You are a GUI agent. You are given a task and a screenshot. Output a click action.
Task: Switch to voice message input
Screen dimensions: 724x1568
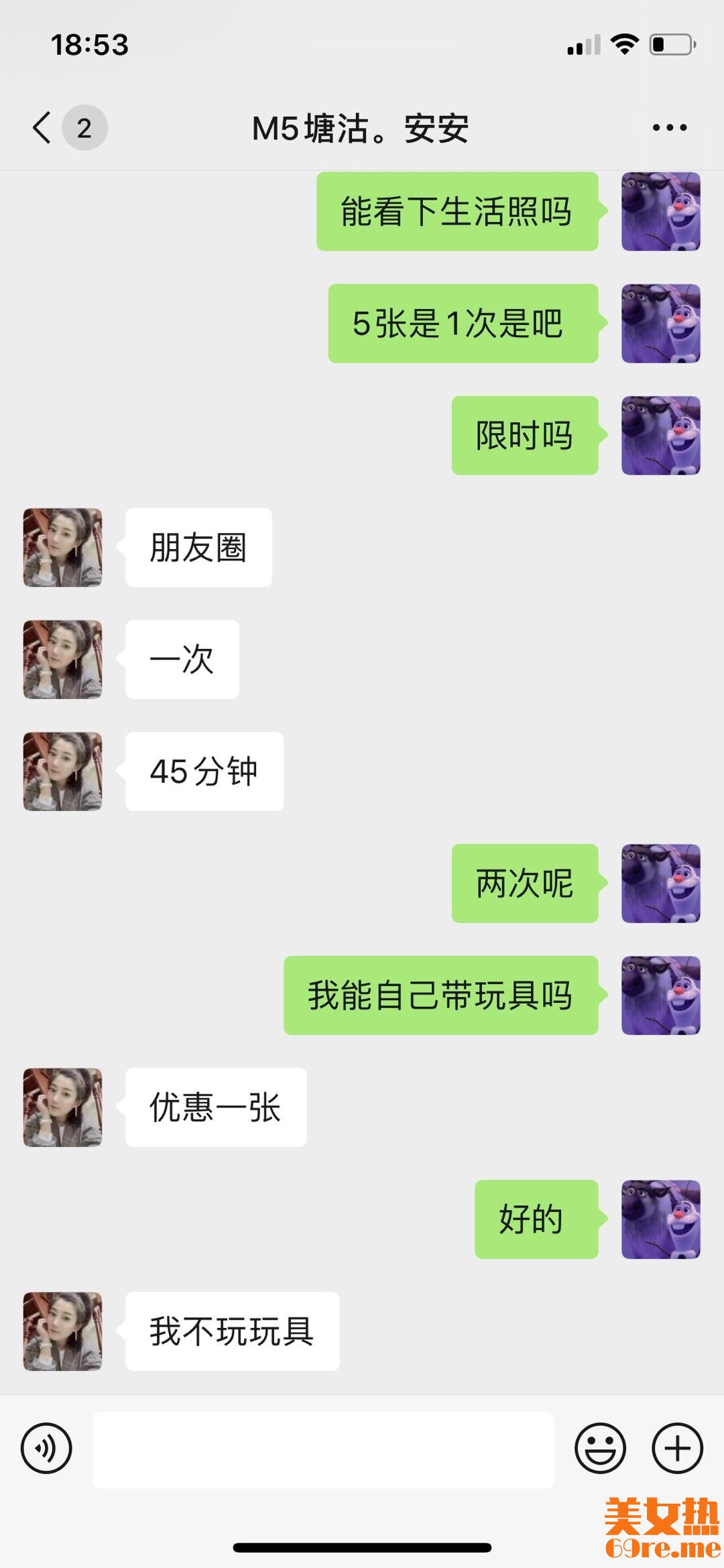click(46, 1448)
